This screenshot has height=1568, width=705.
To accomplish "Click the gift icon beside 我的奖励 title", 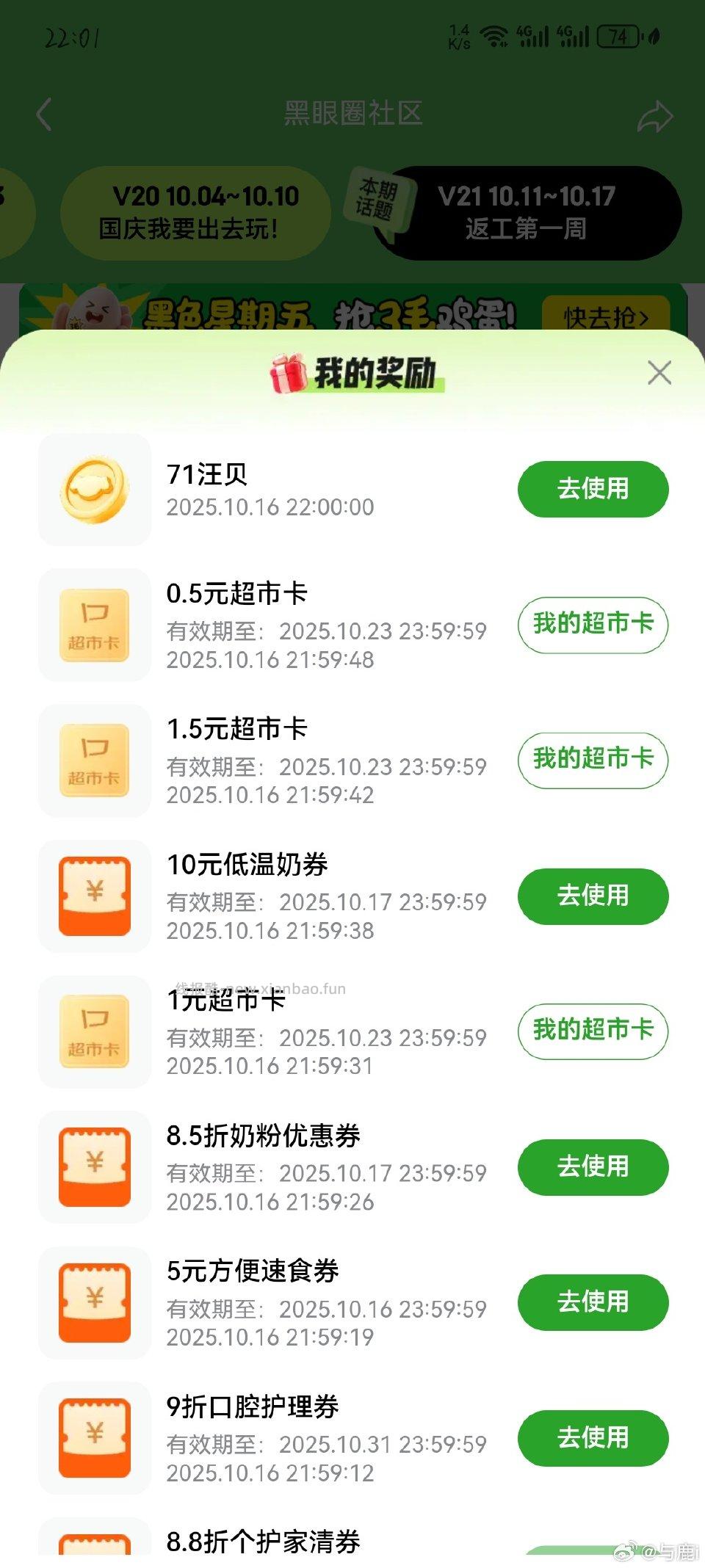I will click(288, 374).
